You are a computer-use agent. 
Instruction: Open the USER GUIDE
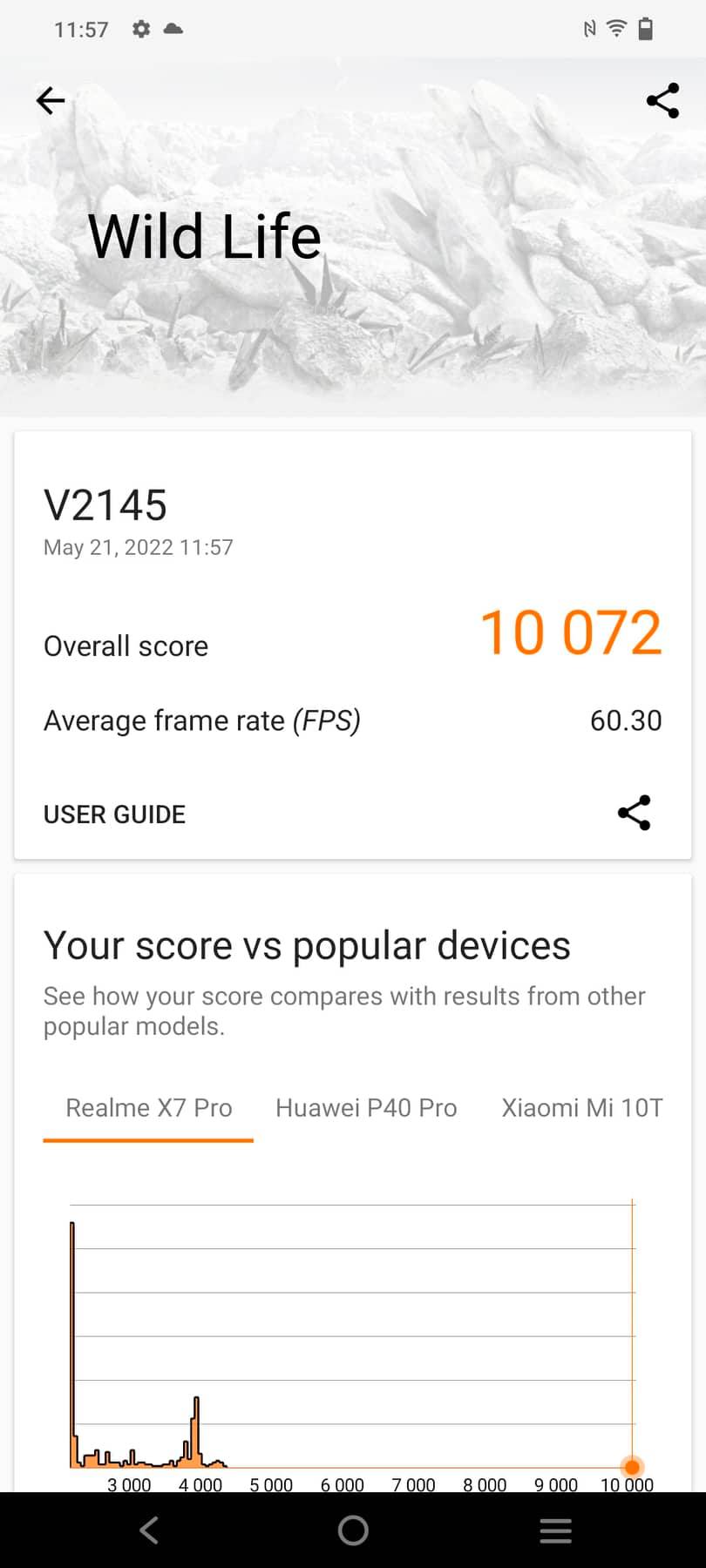[114, 814]
